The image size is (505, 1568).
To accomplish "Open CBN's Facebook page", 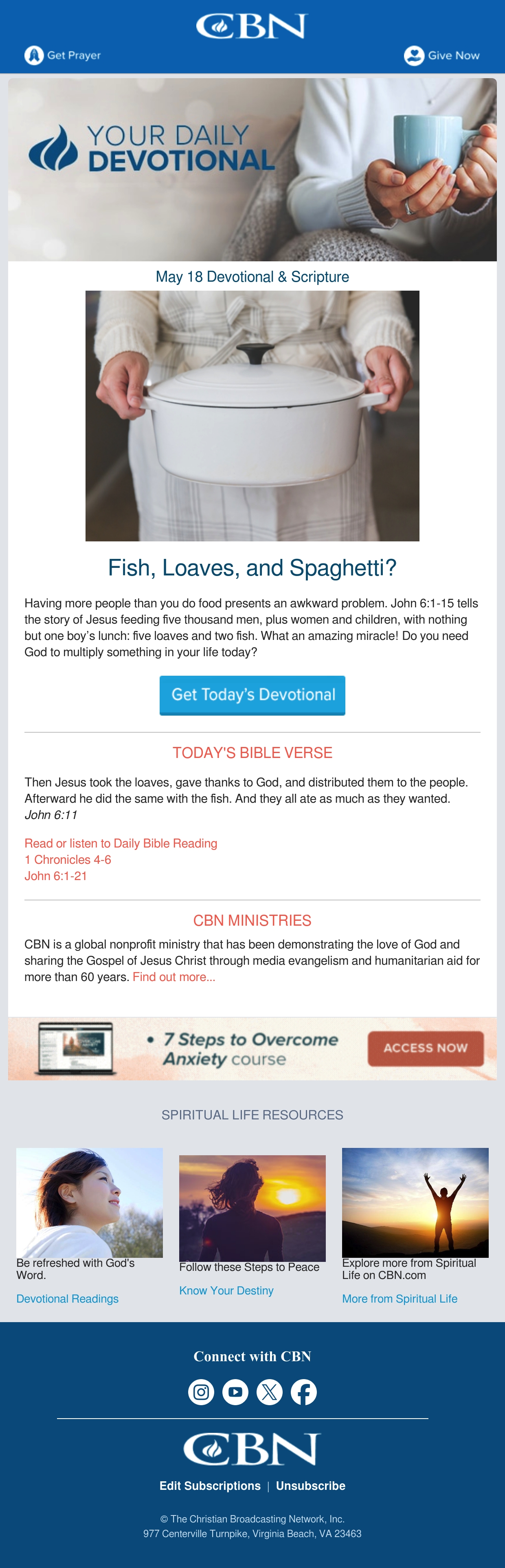I will click(x=303, y=1392).
